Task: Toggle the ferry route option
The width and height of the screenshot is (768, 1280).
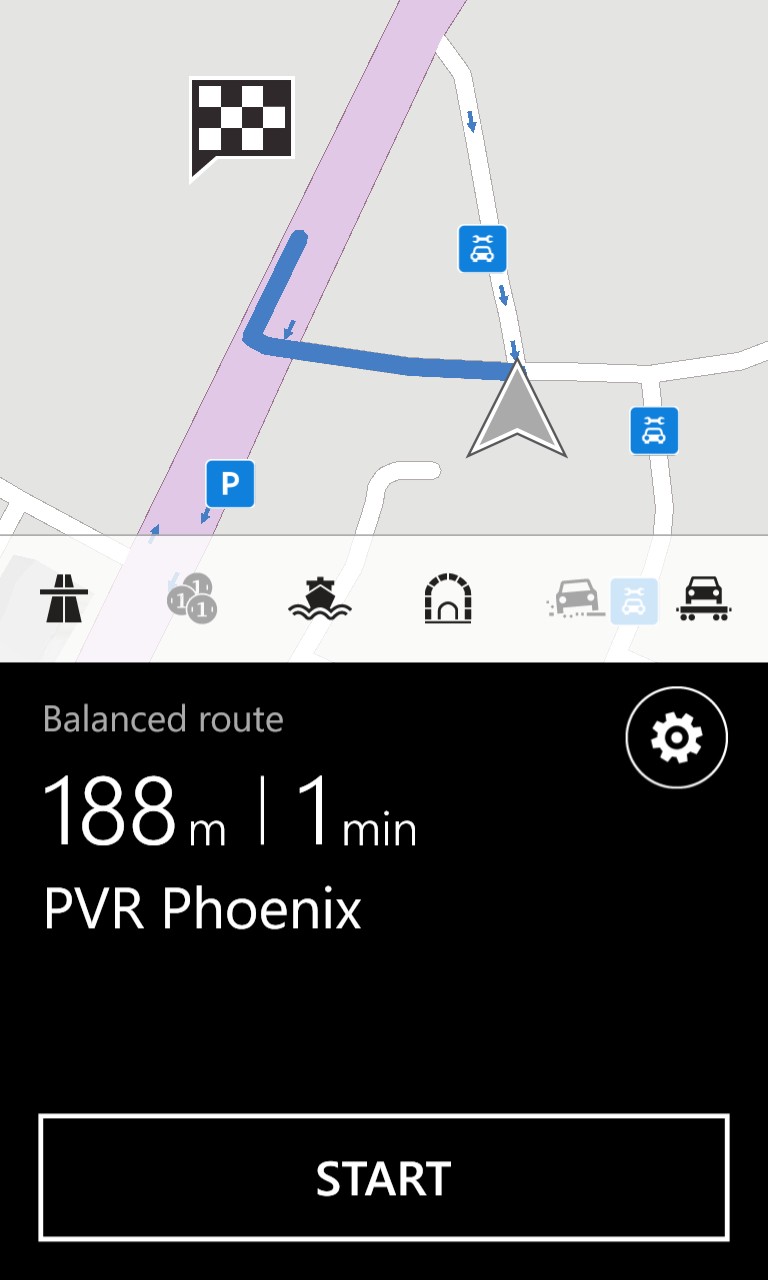Action: [x=320, y=598]
